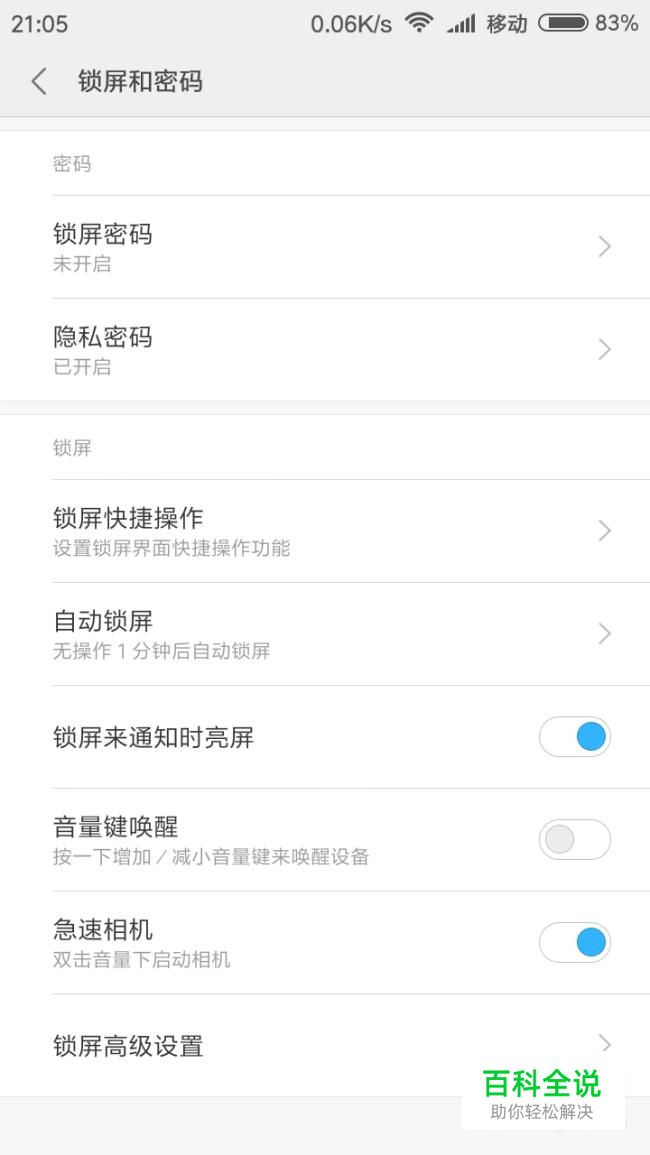This screenshot has height=1155, width=650.
Task: Turn off 锁屏来通知时亮屏 switch
Action: 575,737
